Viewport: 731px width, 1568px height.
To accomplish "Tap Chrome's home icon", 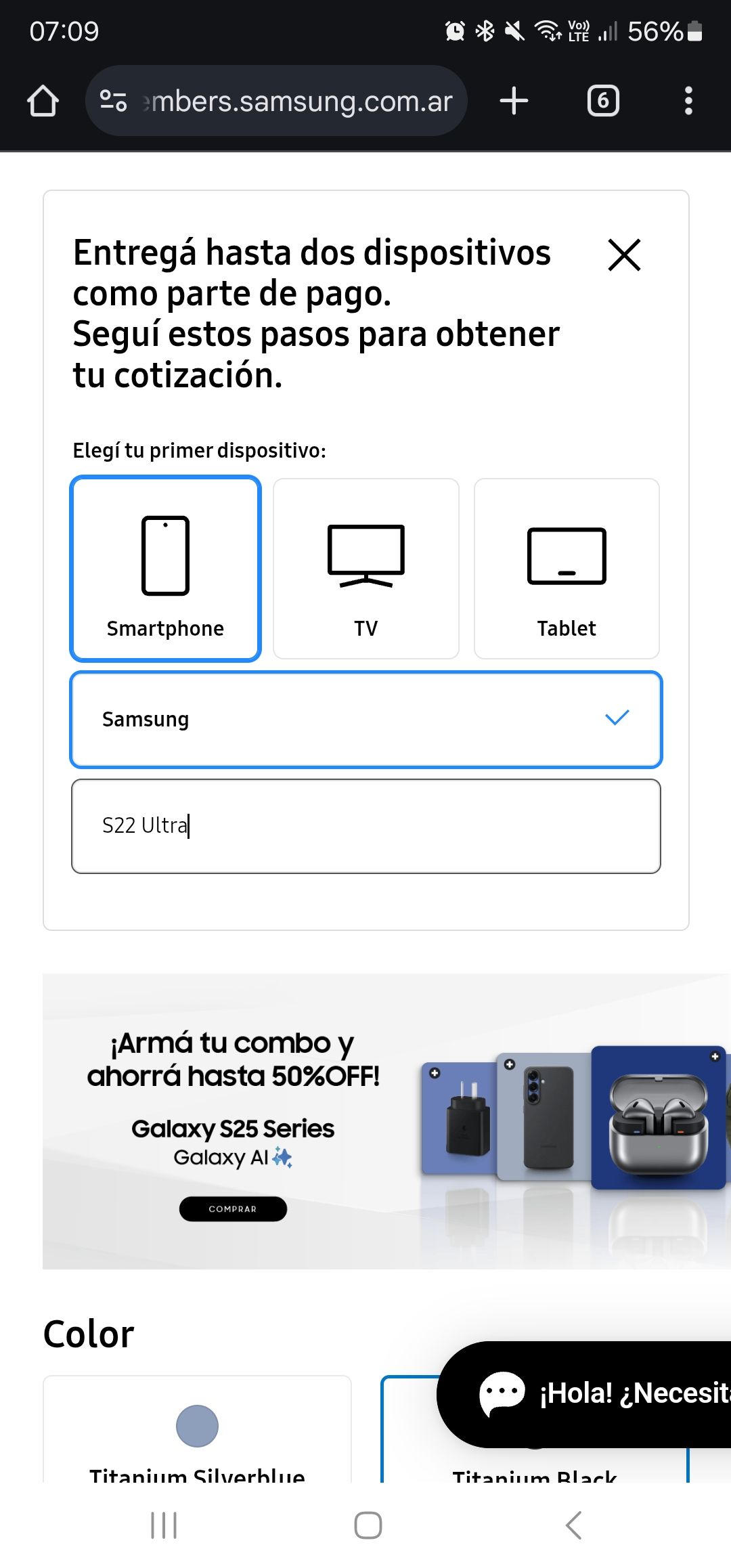I will tap(43, 100).
